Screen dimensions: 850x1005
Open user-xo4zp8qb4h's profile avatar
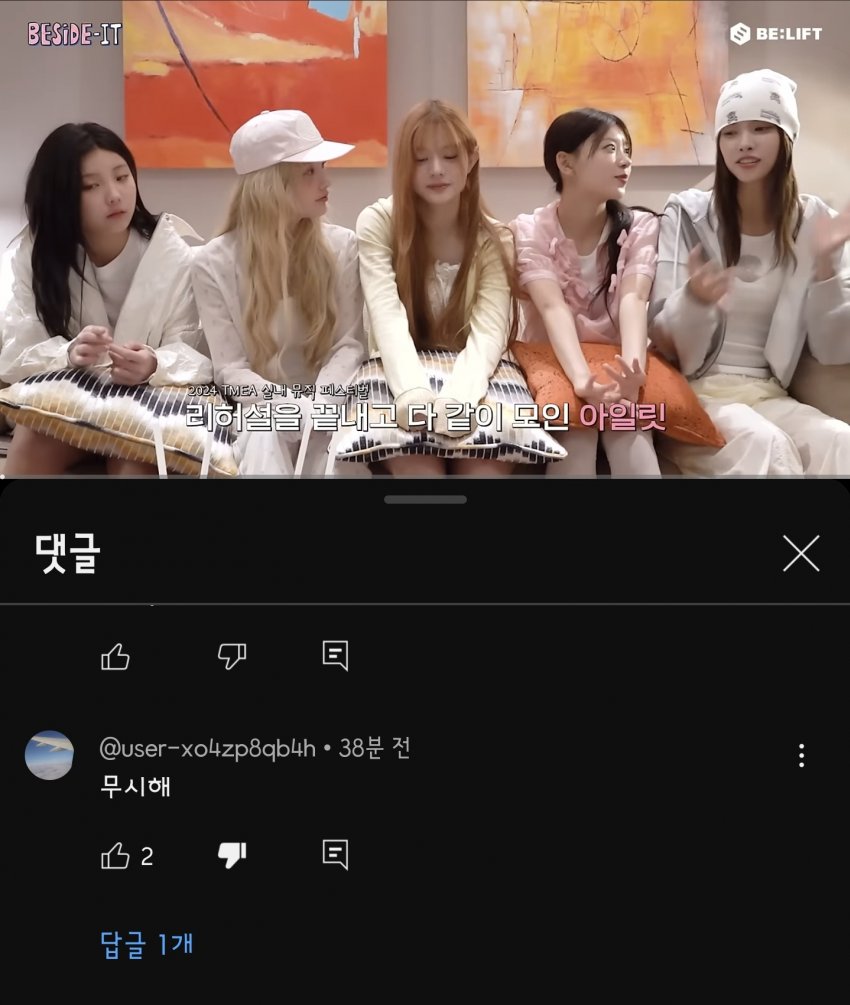pyautogui.click(x=49, y=755)
